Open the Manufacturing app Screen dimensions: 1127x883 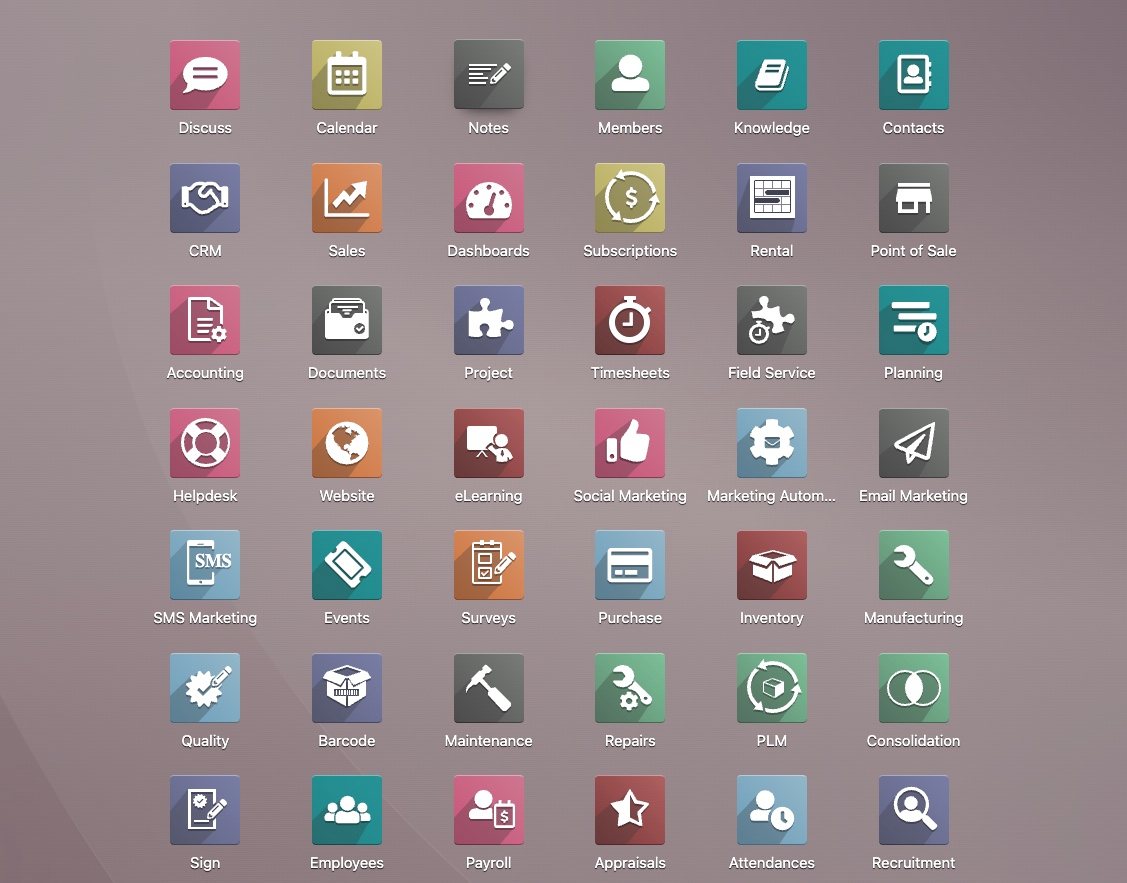coord(914,565)
